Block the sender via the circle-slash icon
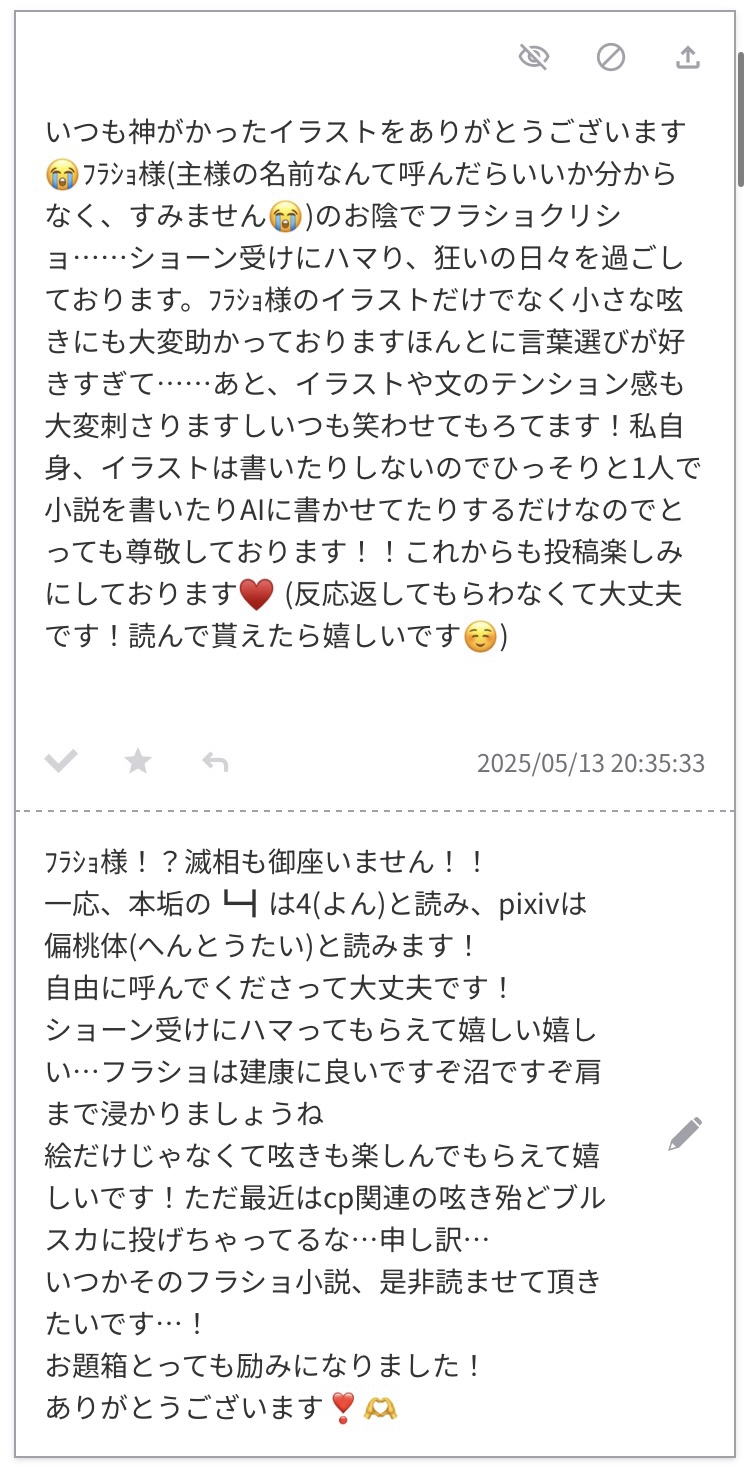 611,58
